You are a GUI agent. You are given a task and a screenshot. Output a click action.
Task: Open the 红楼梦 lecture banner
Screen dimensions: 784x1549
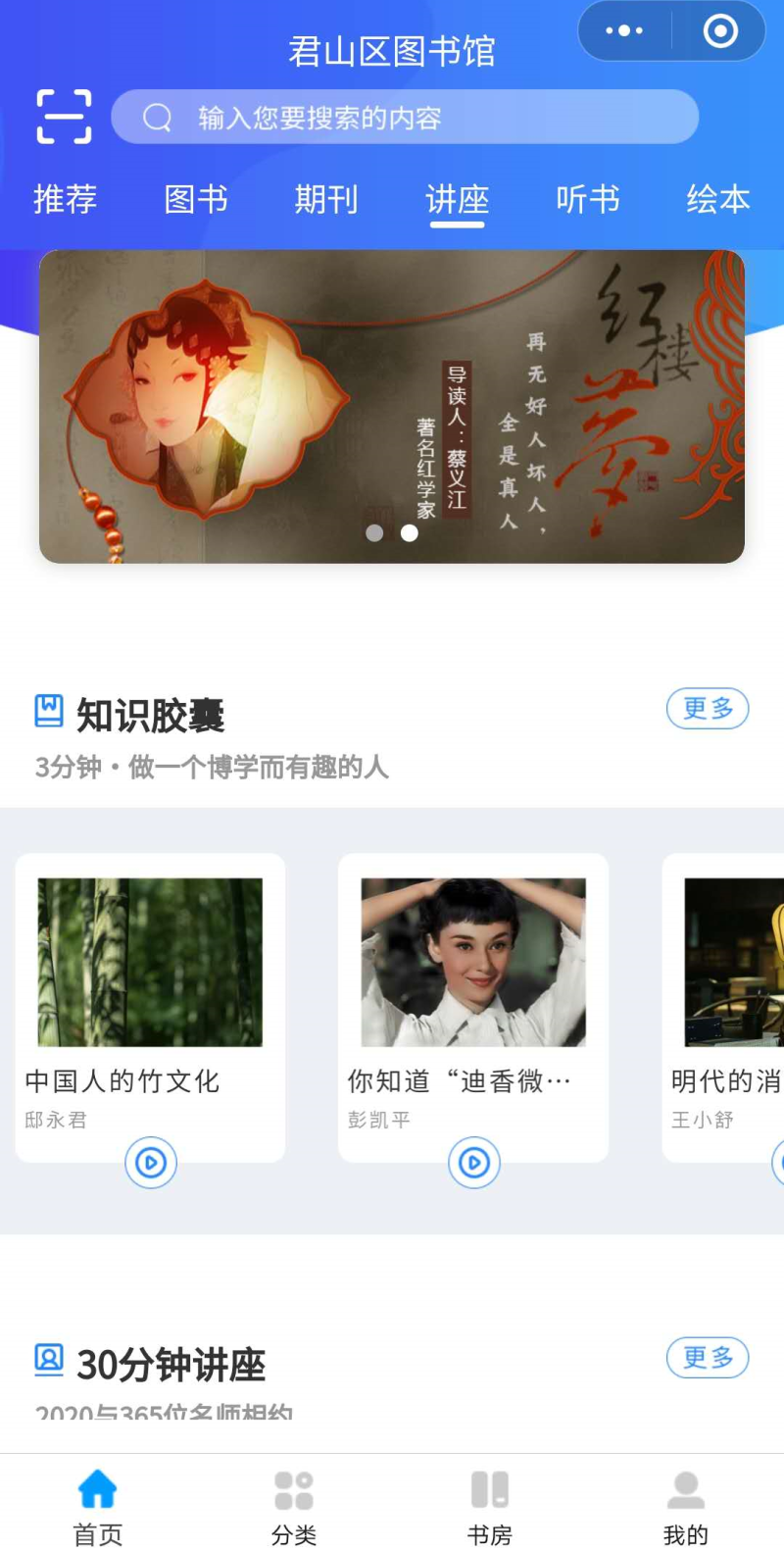click(x=392, y=407)
